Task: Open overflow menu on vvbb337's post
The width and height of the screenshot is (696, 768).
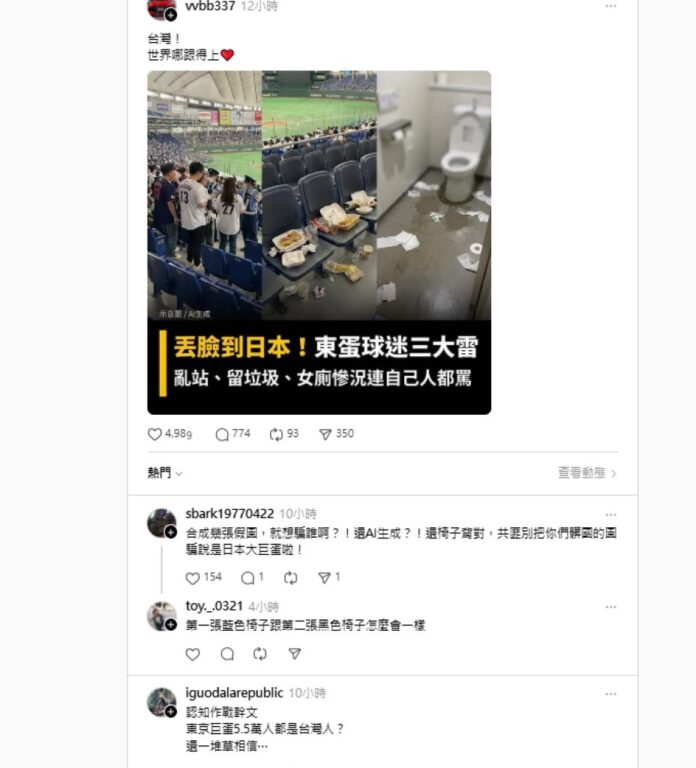Action: click(610, 6)
